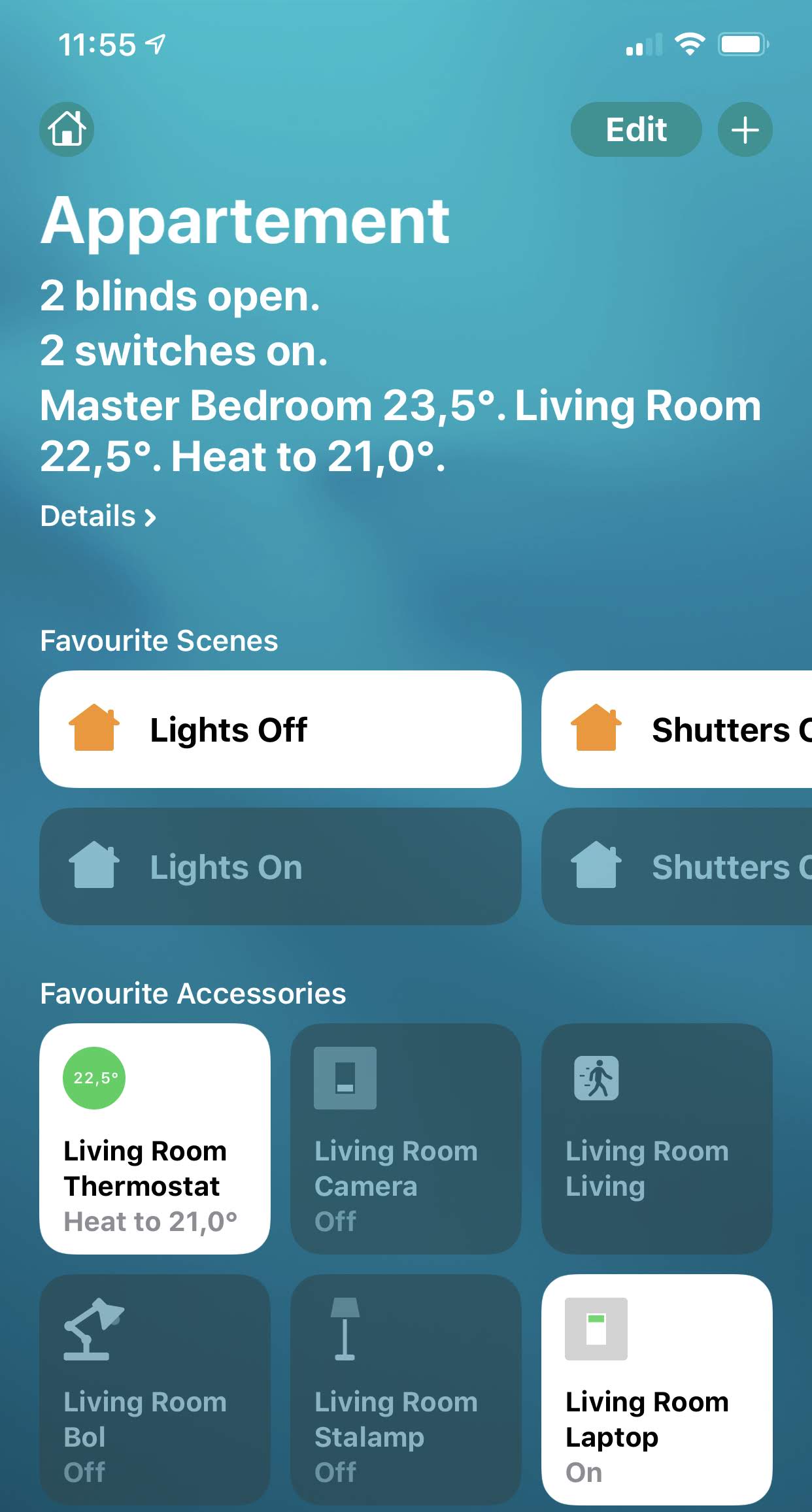Open the home selector icon

click(67, 129)
